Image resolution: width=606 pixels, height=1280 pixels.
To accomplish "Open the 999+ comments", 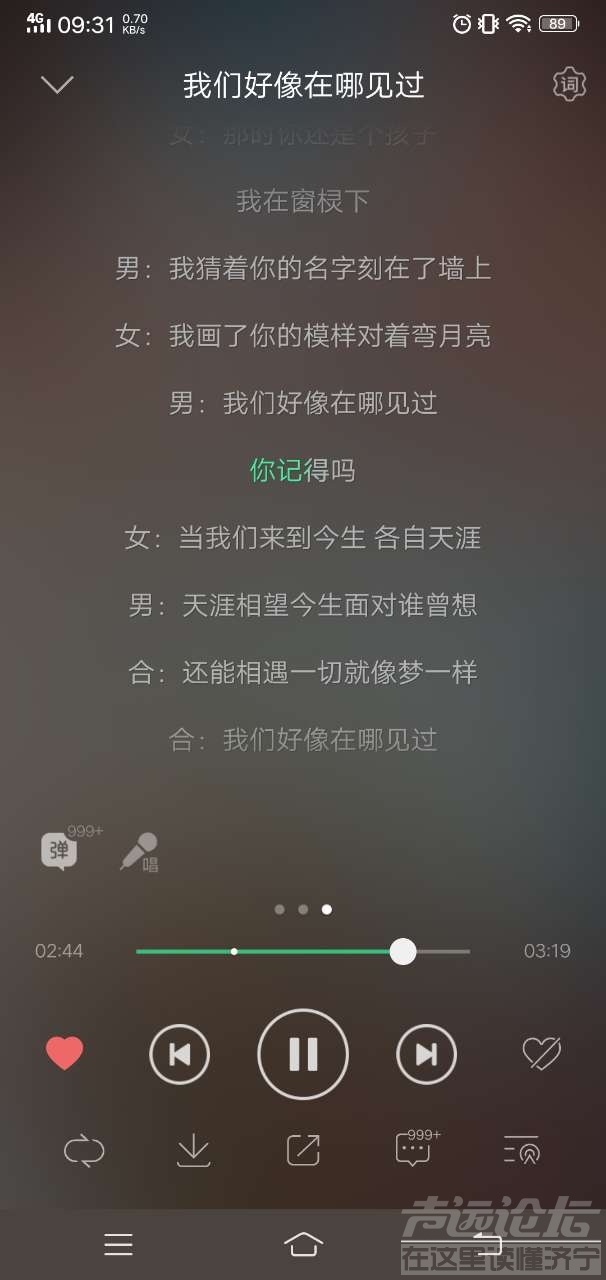I will pyautogui.click(x=414, y=1150).
